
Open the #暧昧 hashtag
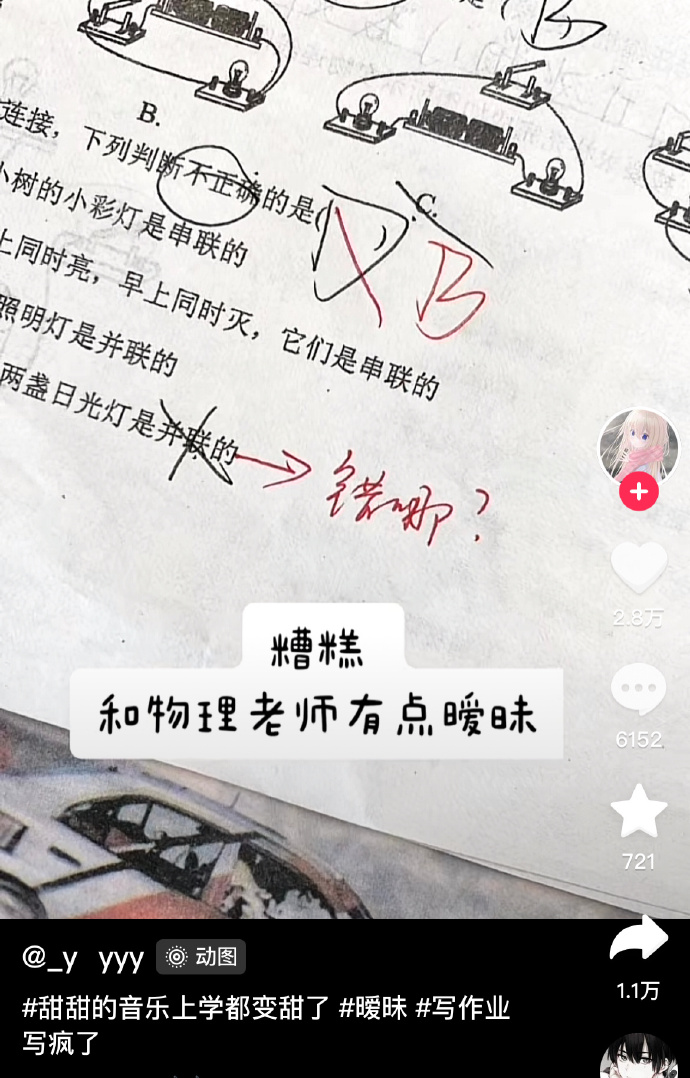pyautogui.click(x=373, y=1007)
